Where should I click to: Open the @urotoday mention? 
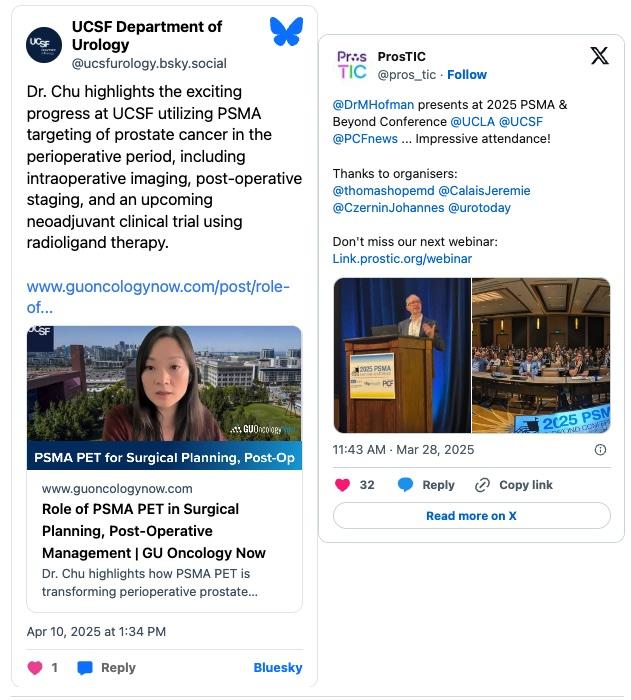pyautogui.click(x=480, y=208)
